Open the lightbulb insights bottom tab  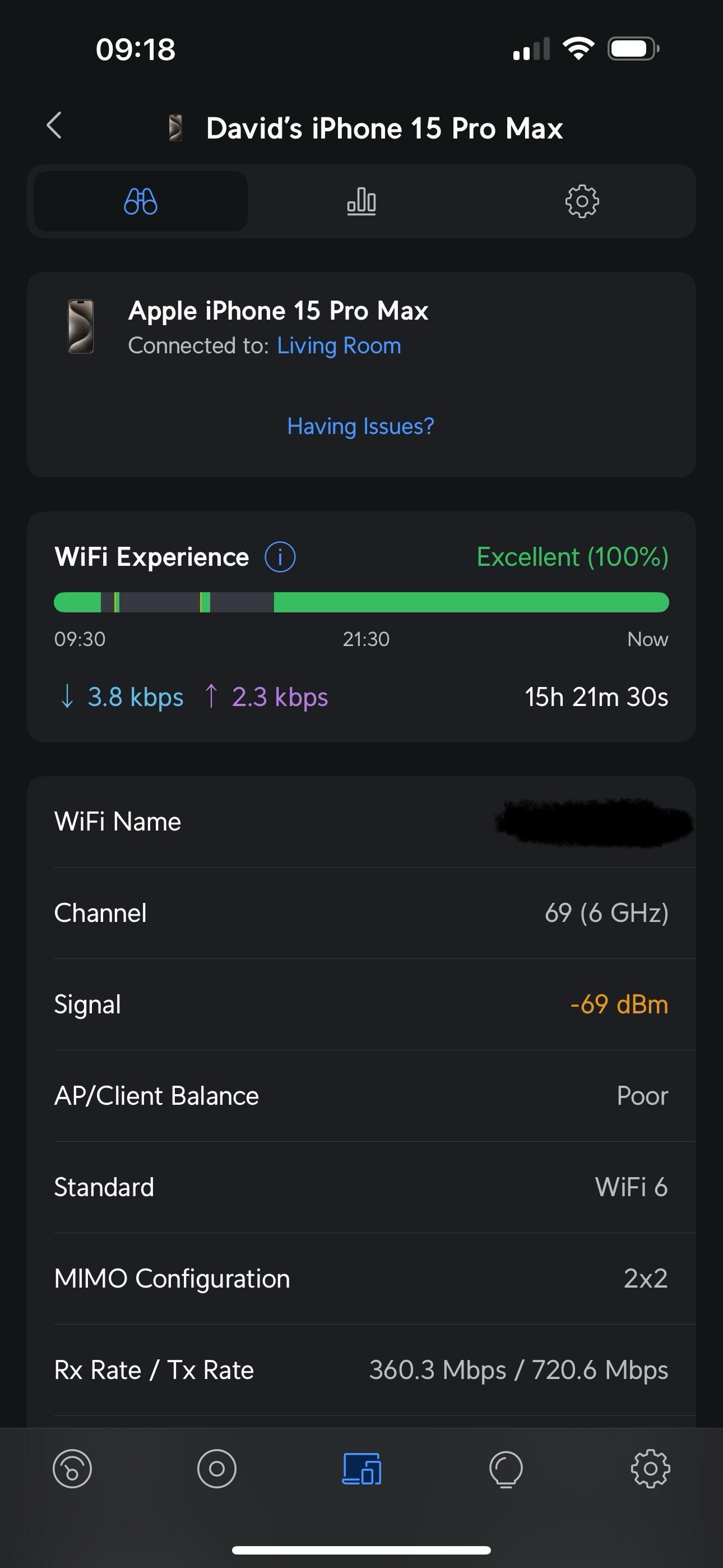(x=506, y=1469)
